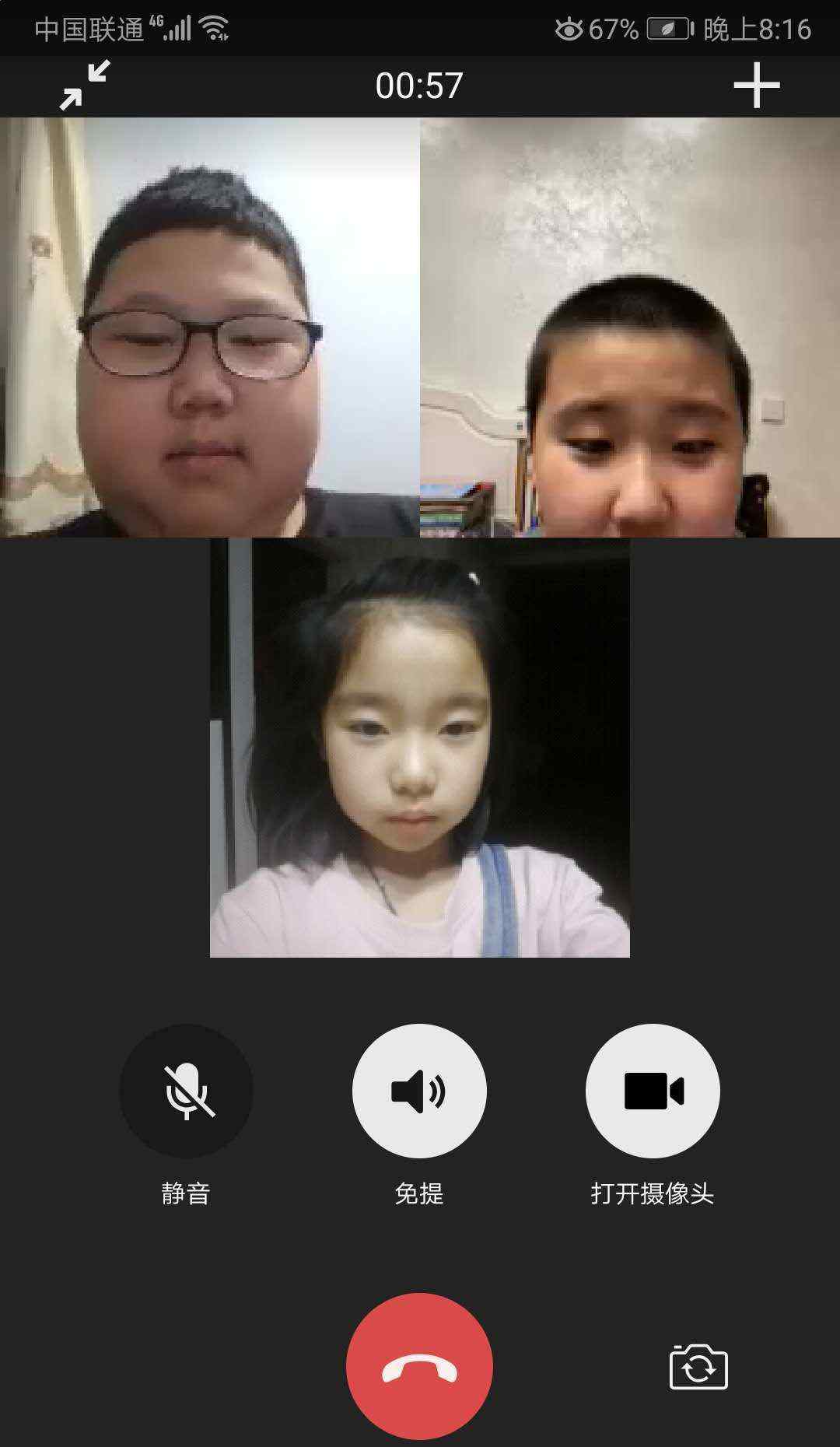Add a participant with the plus icon
Viewport: 840px width, 1447px height.
756,86
